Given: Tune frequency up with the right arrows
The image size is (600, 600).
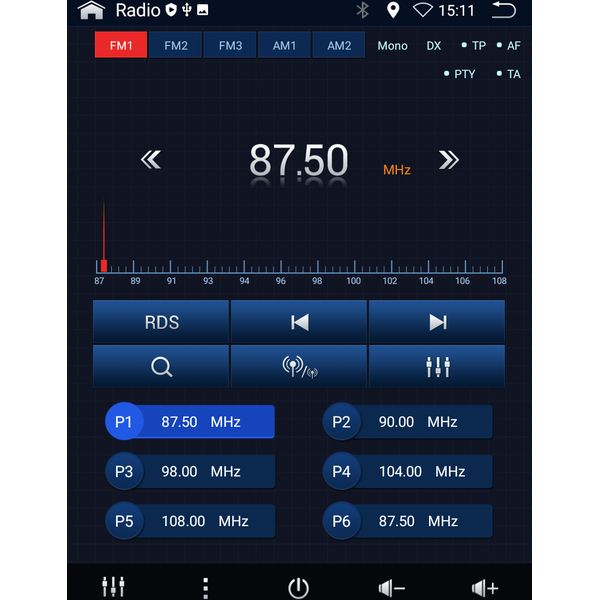Looking at the screenshot, I should 448,159.
